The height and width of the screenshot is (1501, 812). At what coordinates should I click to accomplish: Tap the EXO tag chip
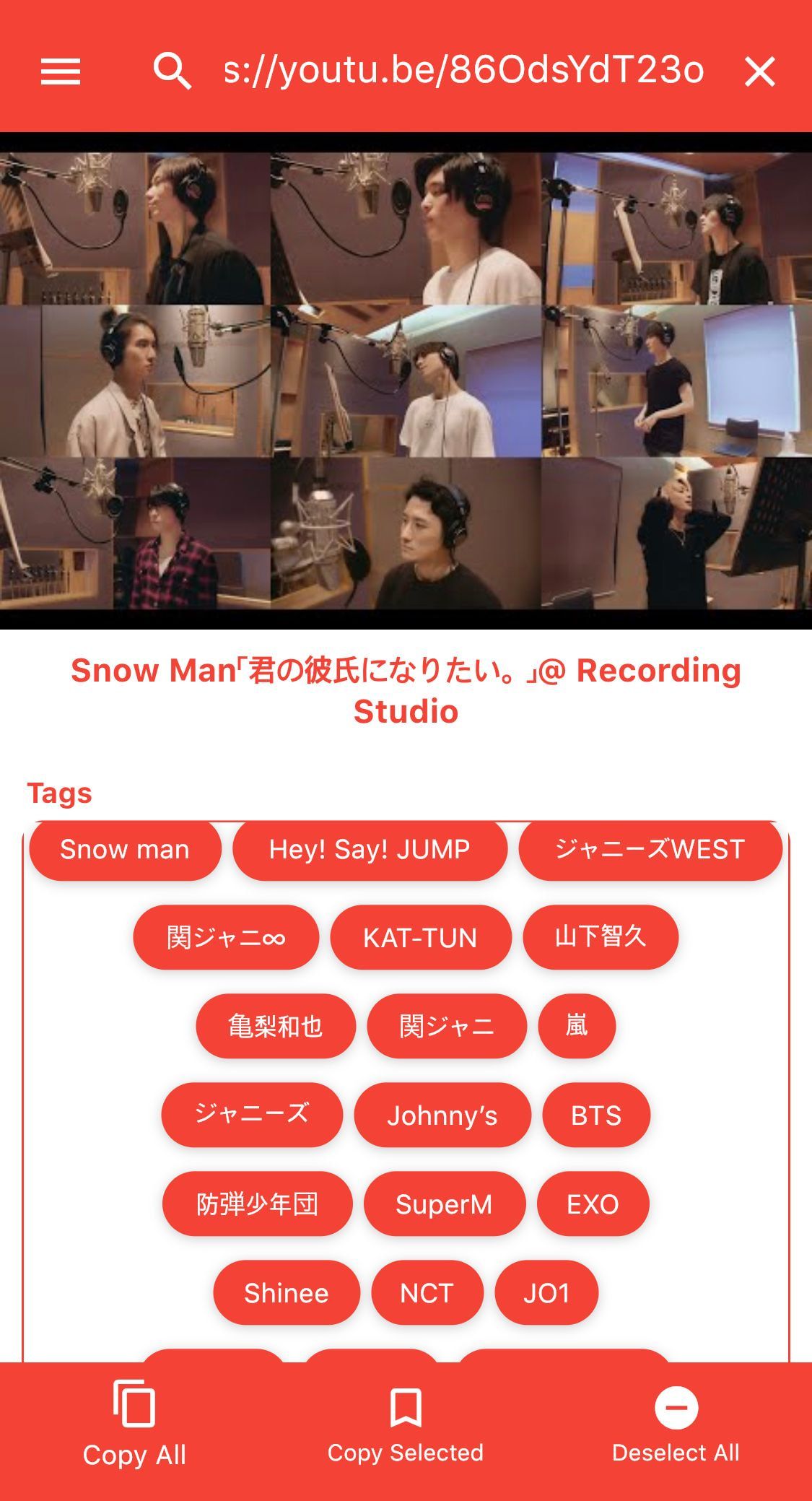click(x=593, y=1204)
